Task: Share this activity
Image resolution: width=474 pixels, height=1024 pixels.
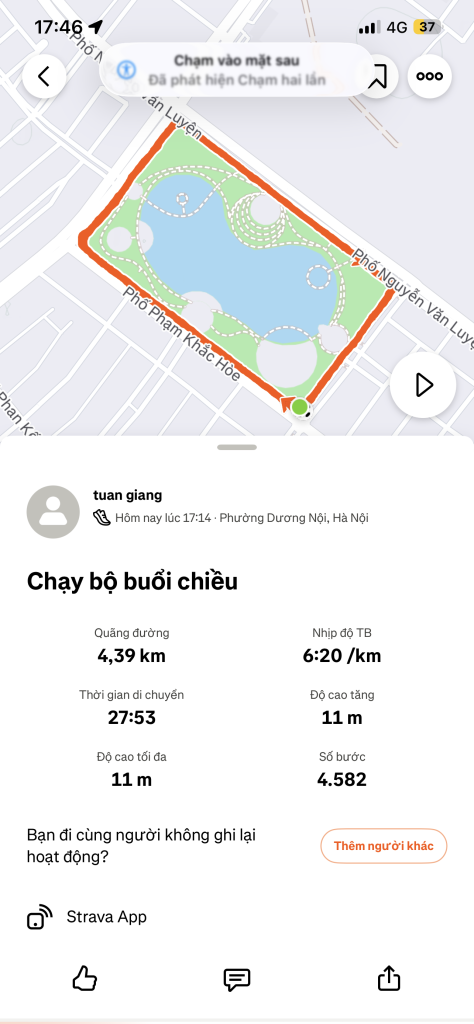Action: click(389, 978)
